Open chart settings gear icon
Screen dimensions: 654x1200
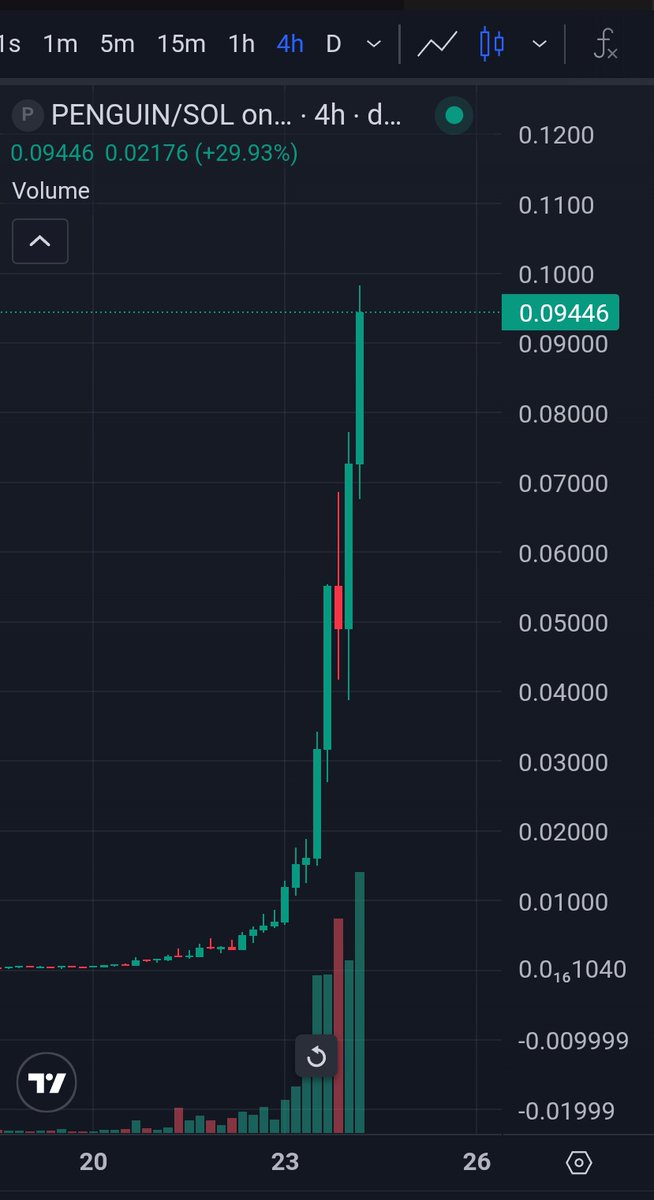579,1162
